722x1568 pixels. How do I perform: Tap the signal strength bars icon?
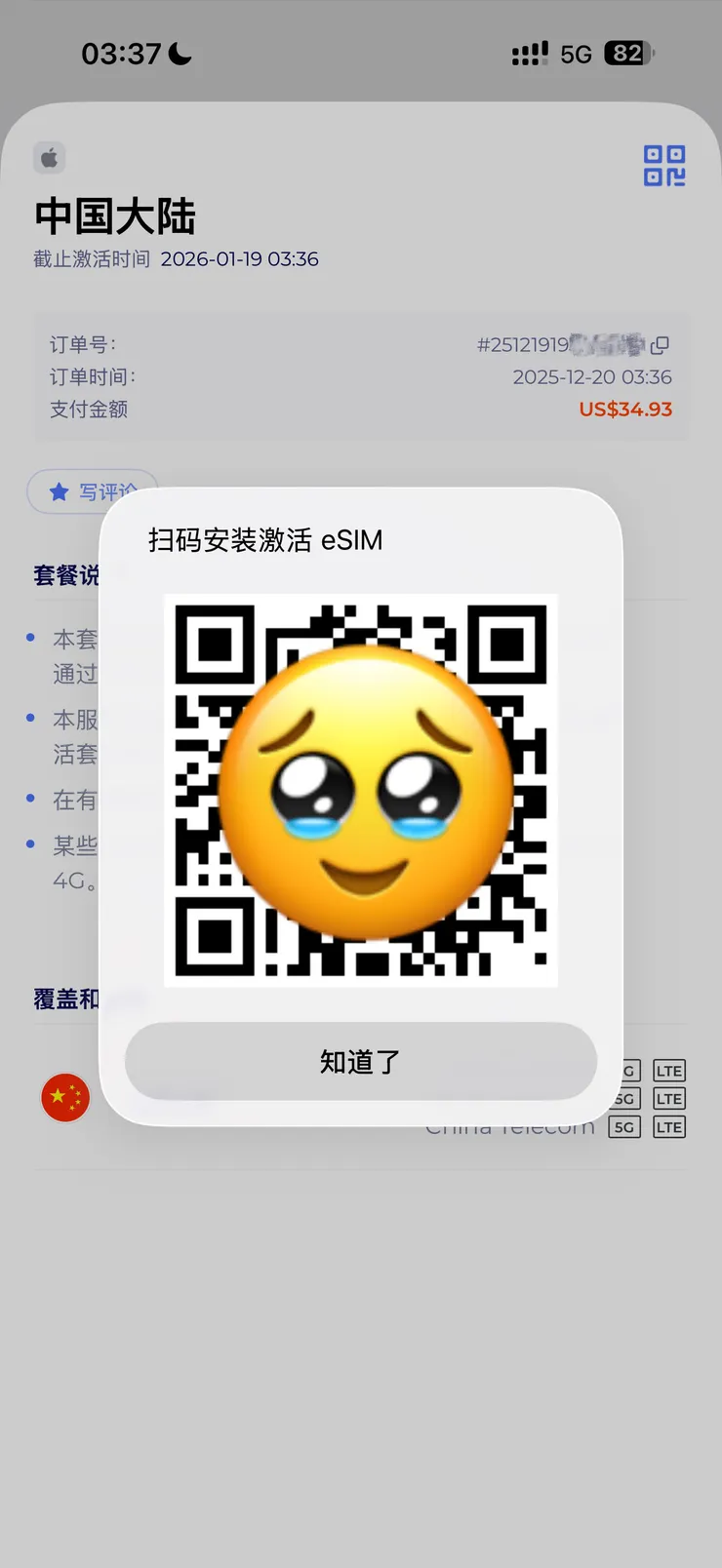(528, 54)
